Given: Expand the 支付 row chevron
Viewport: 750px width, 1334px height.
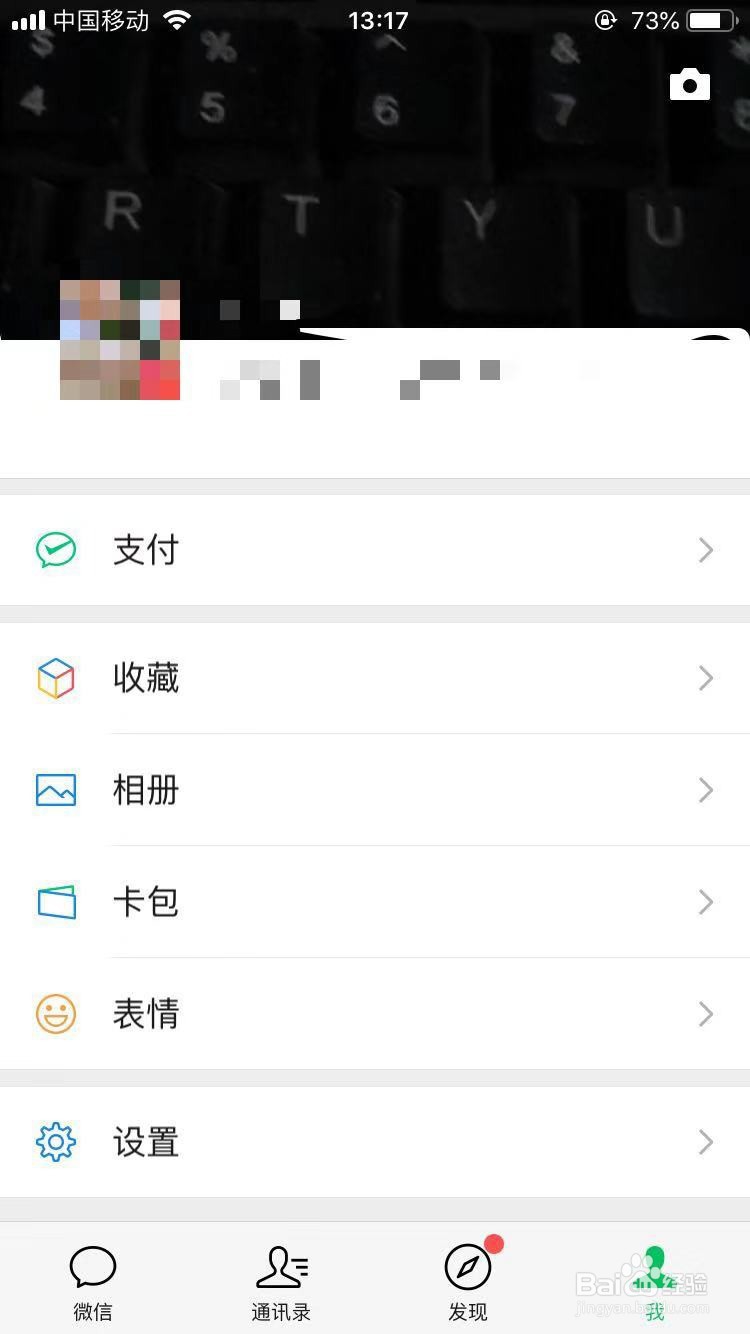Looking at the screenshot, I should coord(706,550).
